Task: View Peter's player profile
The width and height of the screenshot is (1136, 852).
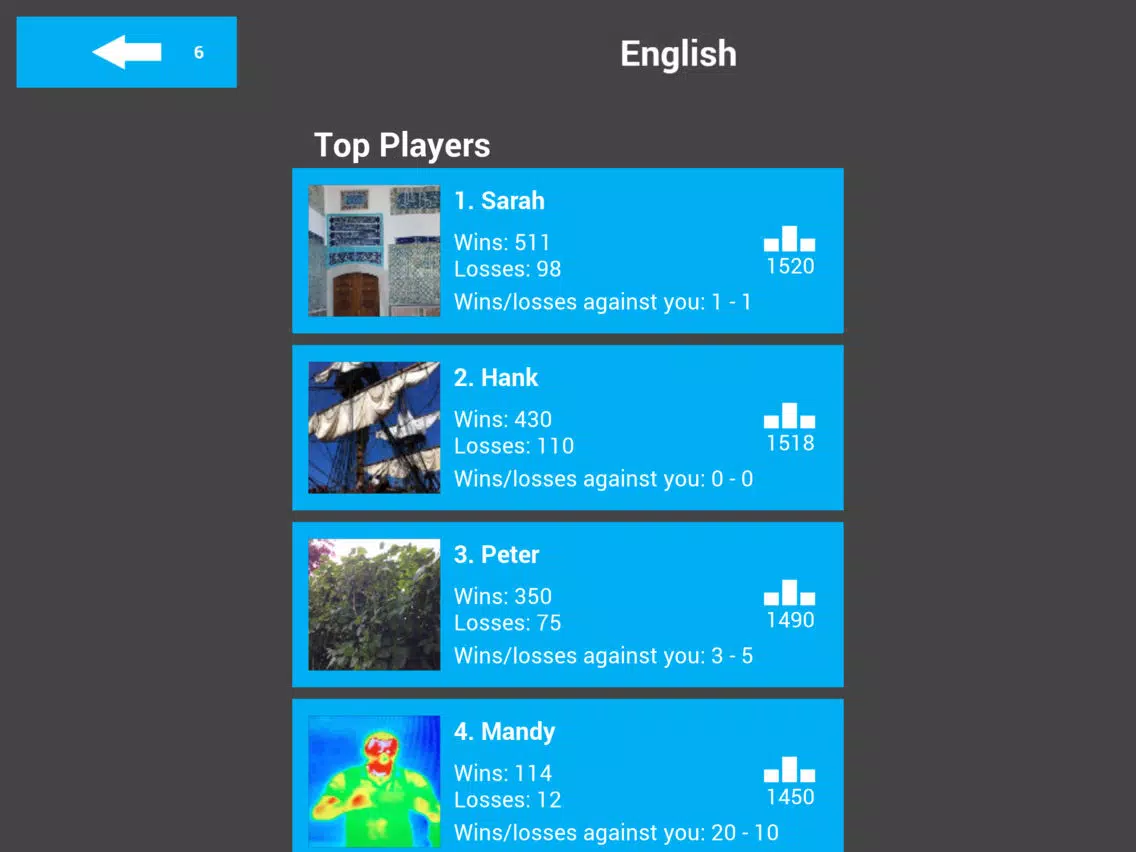Action: tap(567, 604)
